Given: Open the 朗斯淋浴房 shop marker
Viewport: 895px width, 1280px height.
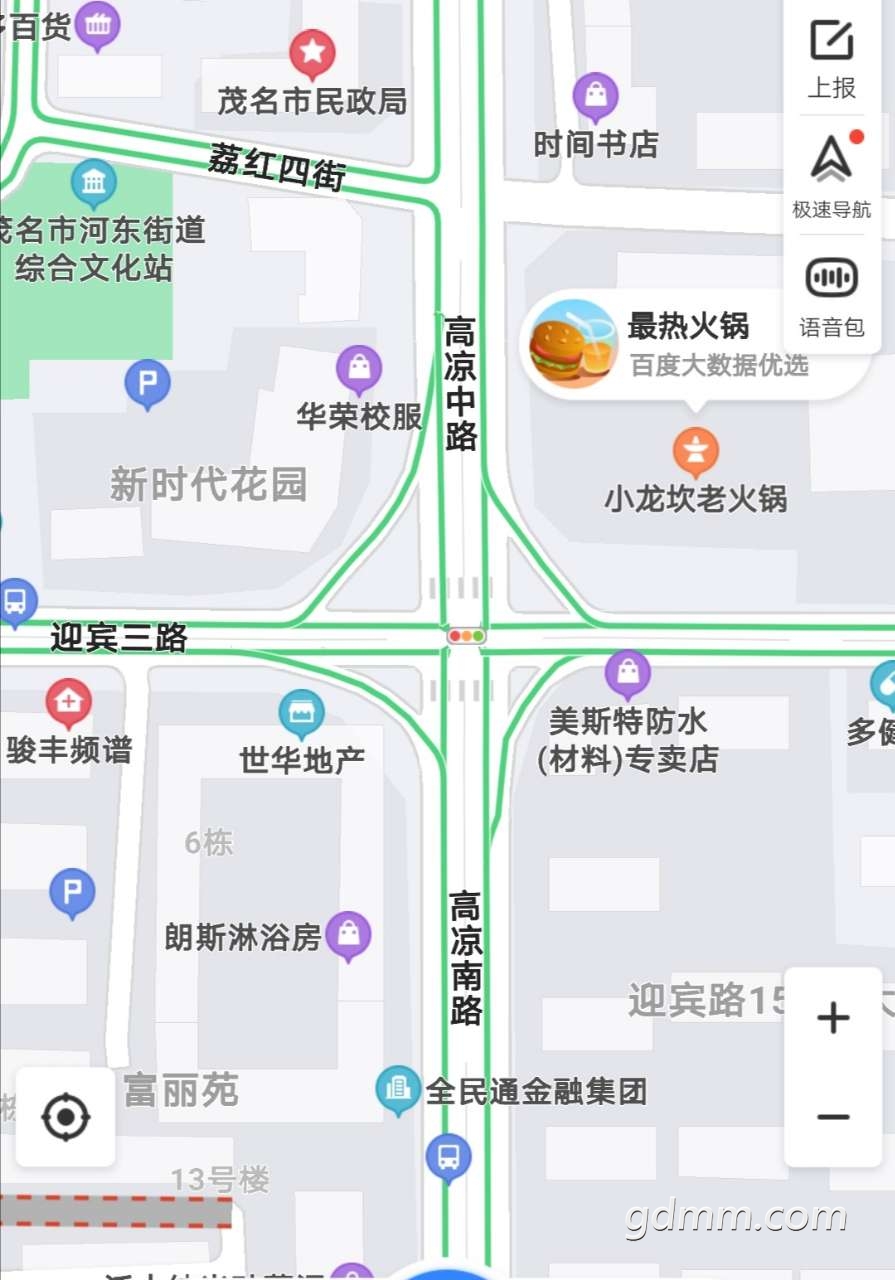Looking at the screenshot, I should pos(348,935).
